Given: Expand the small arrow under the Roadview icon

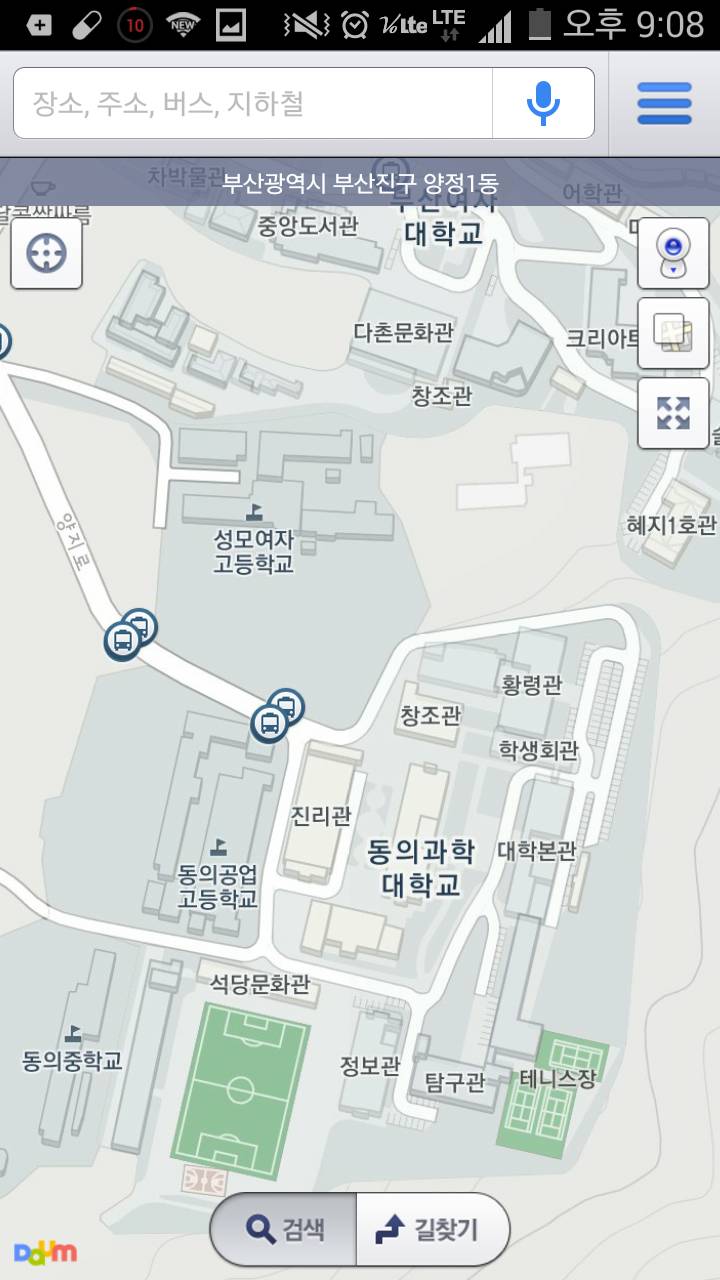Looking at the screenshot, I should [x=673, y=271].
